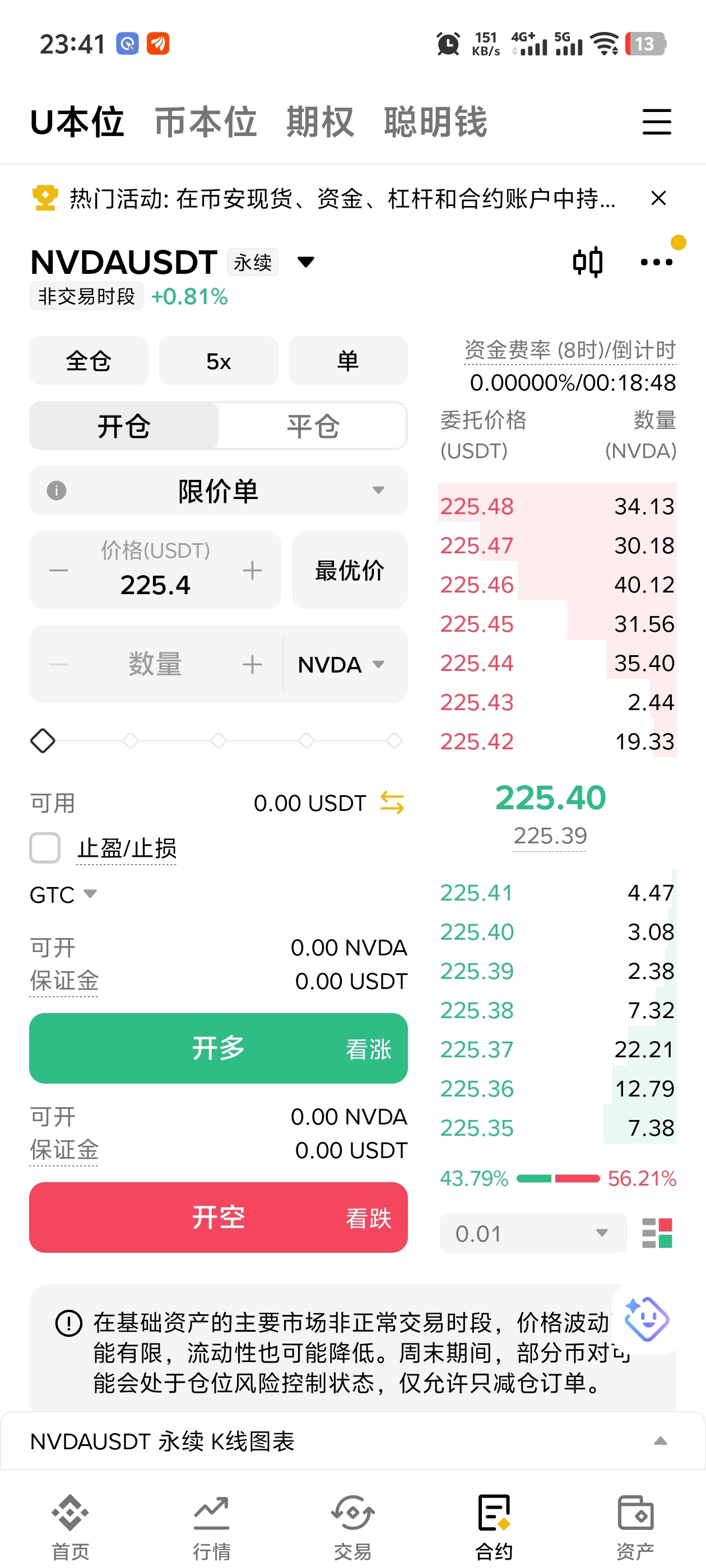Open the 0.01 order book precision dropdown

tap(533, 1233)
